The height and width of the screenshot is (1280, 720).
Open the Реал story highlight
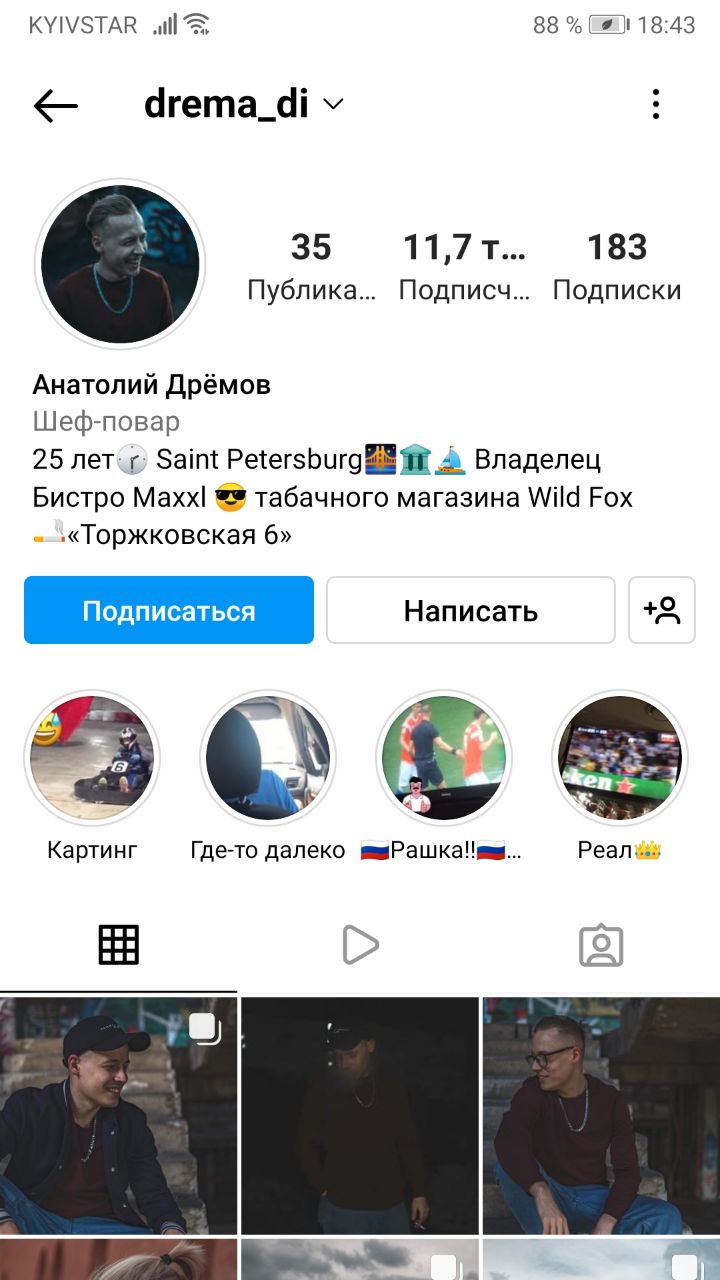coord(620,758)
